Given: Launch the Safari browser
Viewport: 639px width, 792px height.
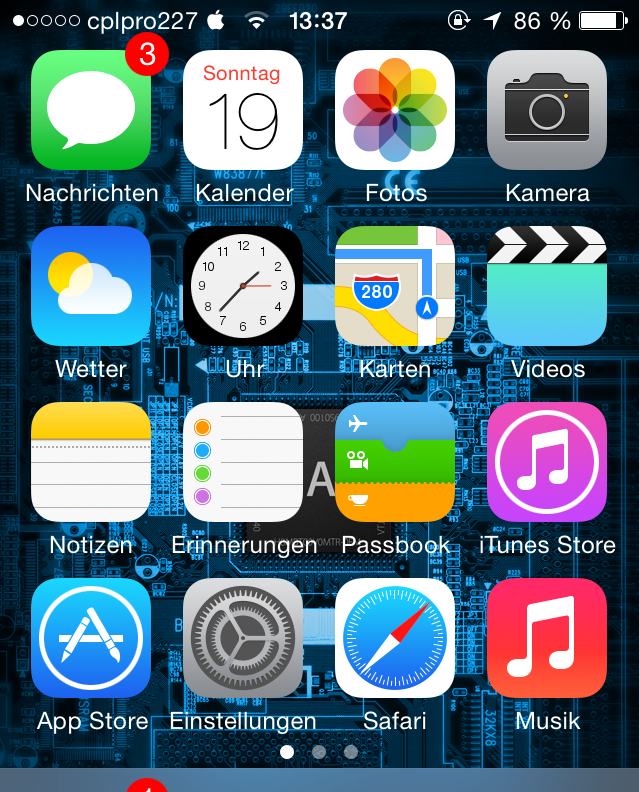Looking at the screenshot, I should (395, 638).
